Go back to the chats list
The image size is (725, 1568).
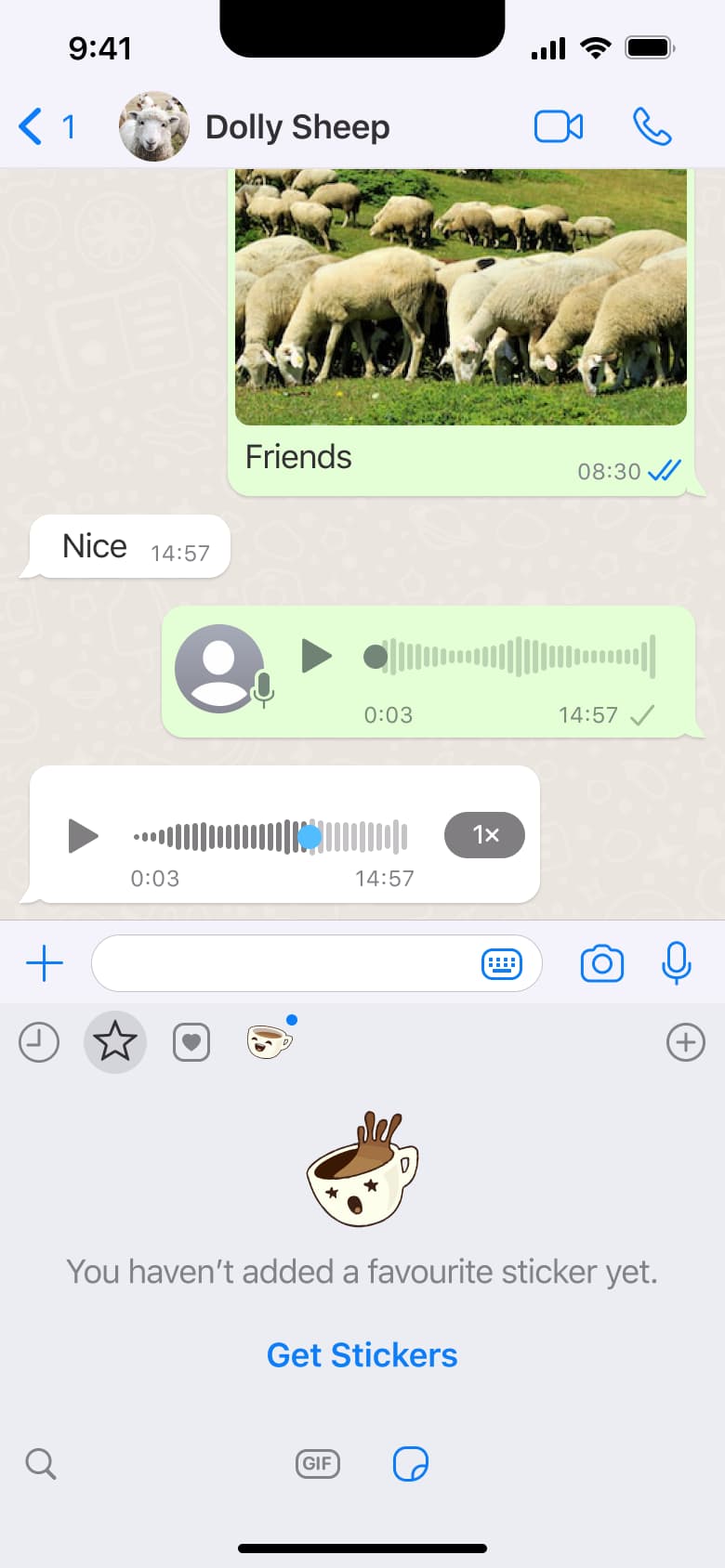click(46, 126)
